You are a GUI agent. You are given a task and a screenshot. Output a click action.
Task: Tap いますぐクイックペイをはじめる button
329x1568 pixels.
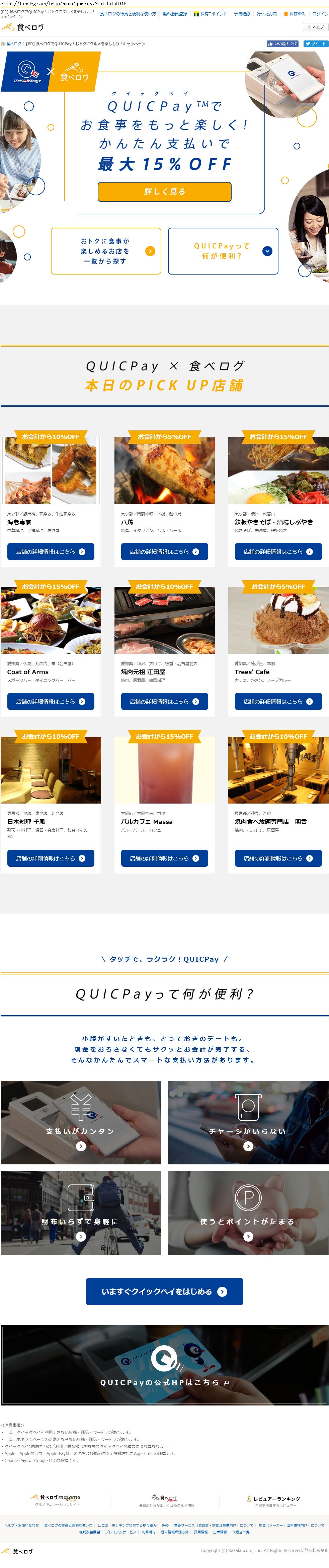coord(165,1292)
